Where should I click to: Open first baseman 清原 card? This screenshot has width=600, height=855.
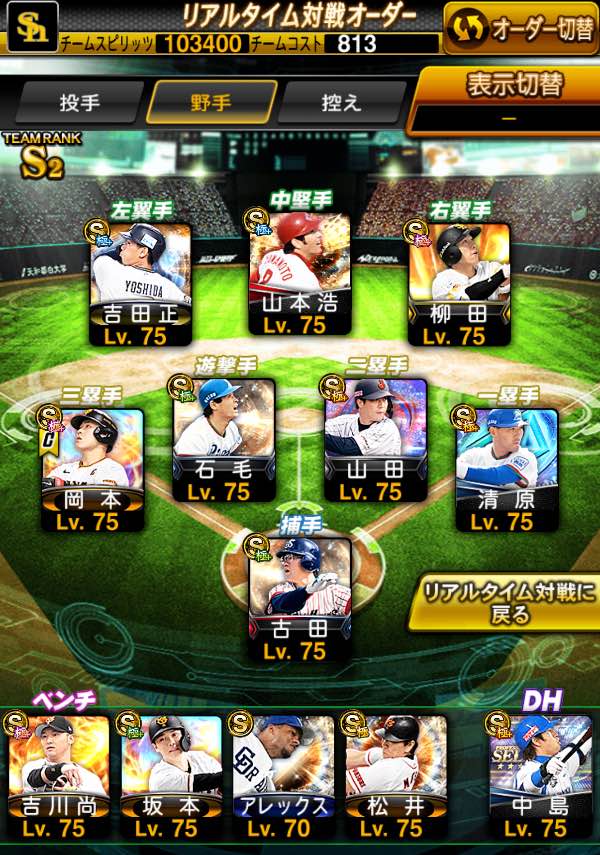507,469
